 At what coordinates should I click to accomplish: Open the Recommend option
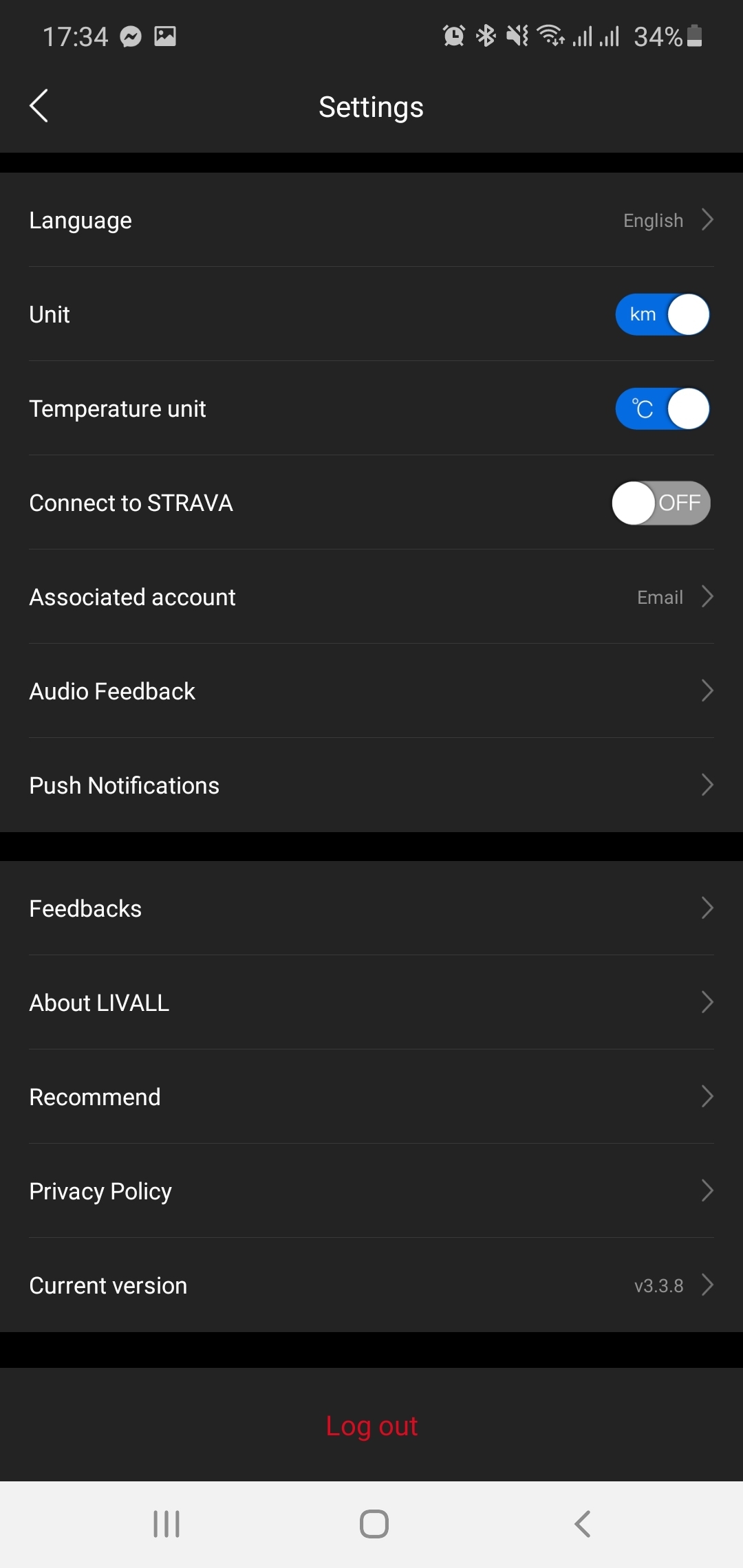pos(371,1097)
